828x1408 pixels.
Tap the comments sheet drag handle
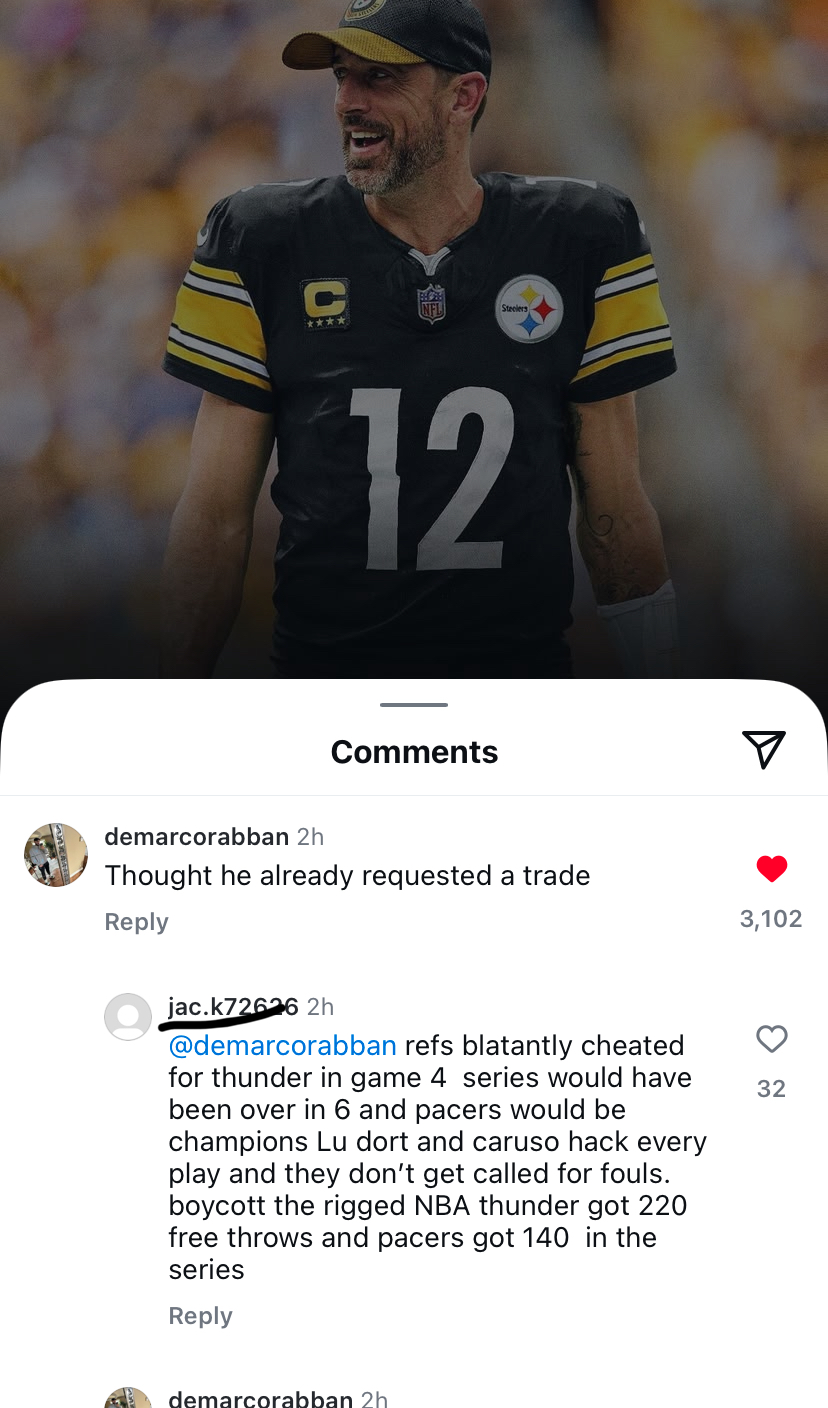[x=414, y=705]
